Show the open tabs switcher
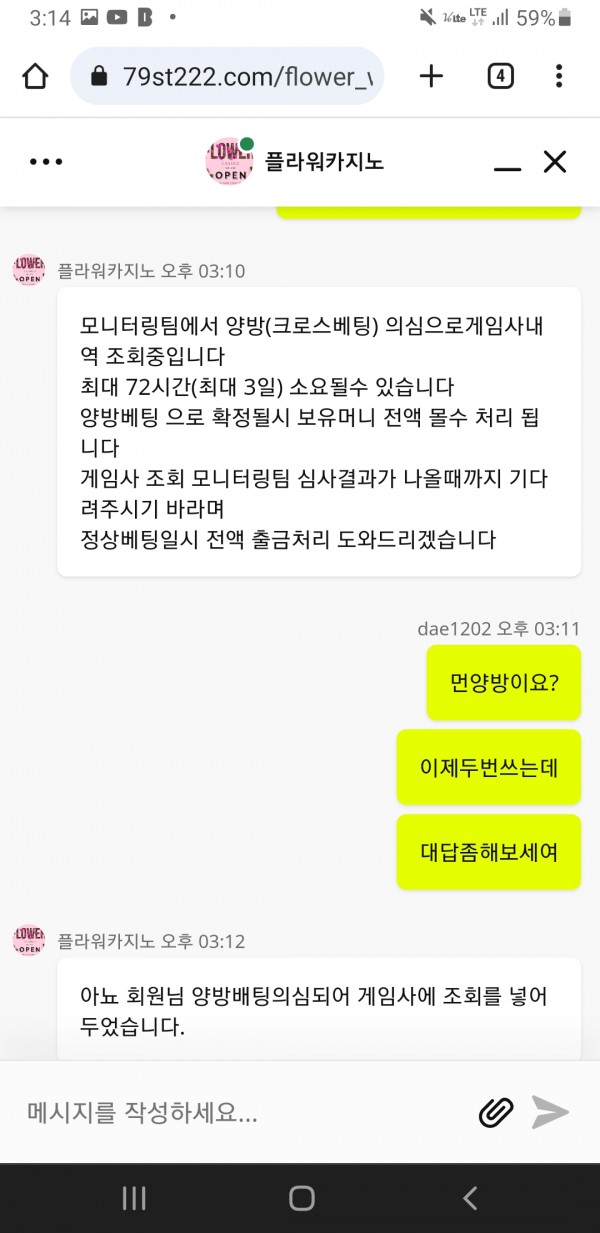 (x=500, y=76)
